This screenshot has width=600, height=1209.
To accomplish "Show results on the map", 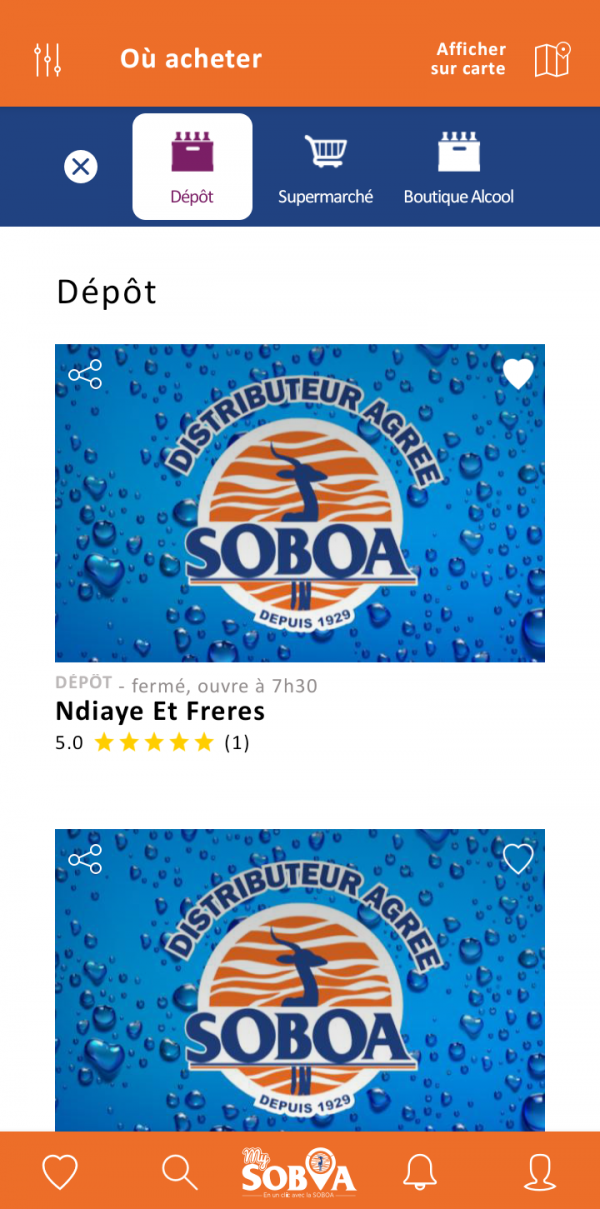I will (x=503, y=59).
